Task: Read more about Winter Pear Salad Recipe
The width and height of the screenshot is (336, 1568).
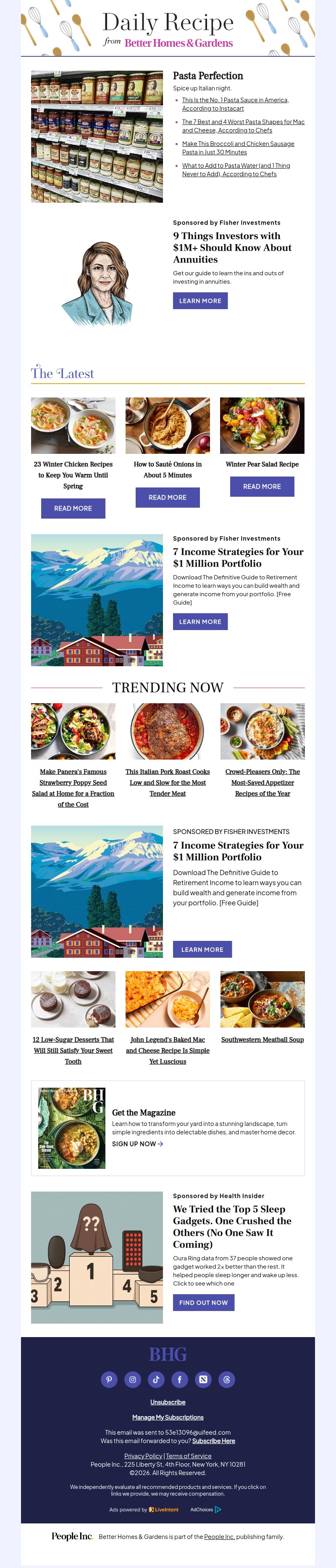Action: point(262,486)
